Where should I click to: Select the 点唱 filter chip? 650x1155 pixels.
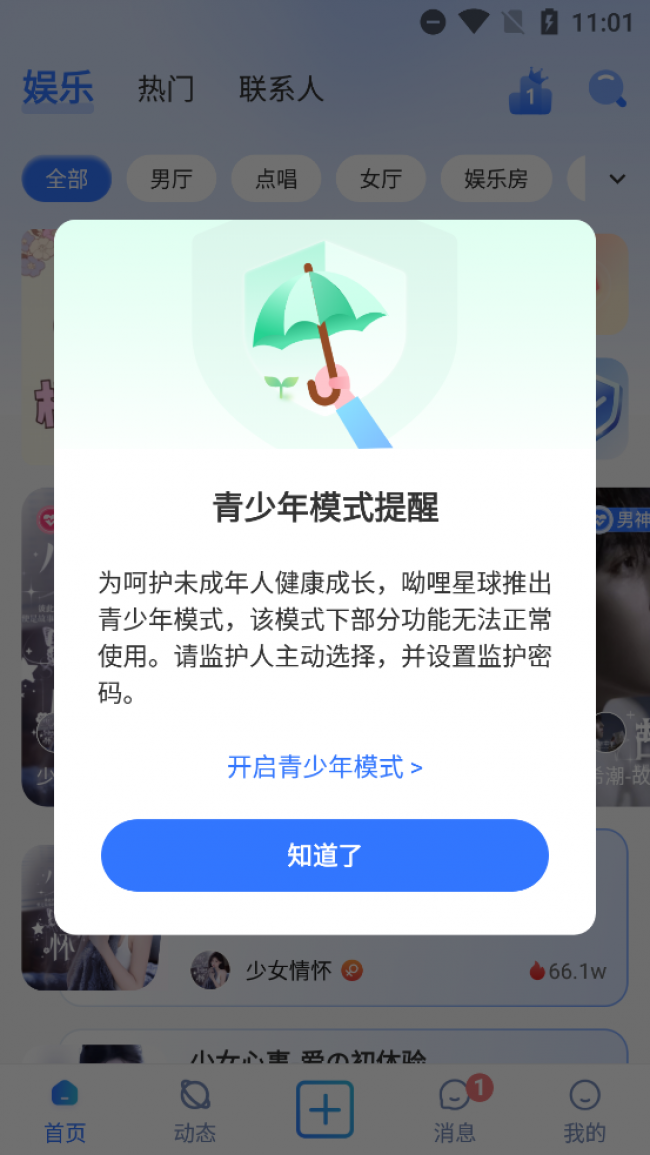276,179
